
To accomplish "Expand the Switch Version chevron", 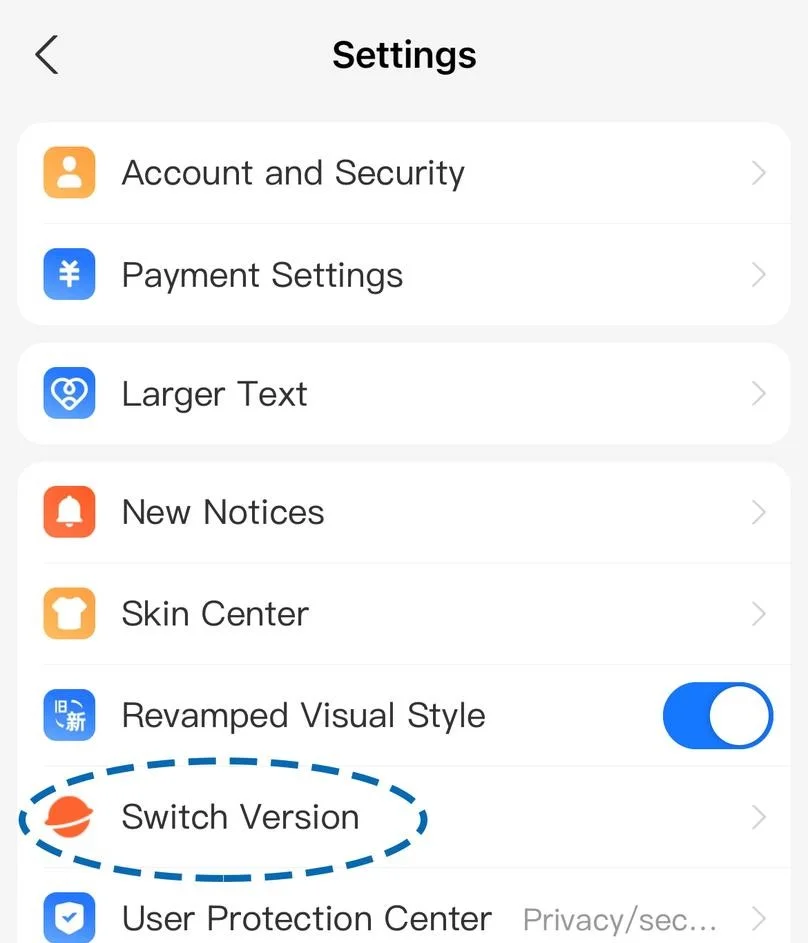I will (x=758, y=817).
